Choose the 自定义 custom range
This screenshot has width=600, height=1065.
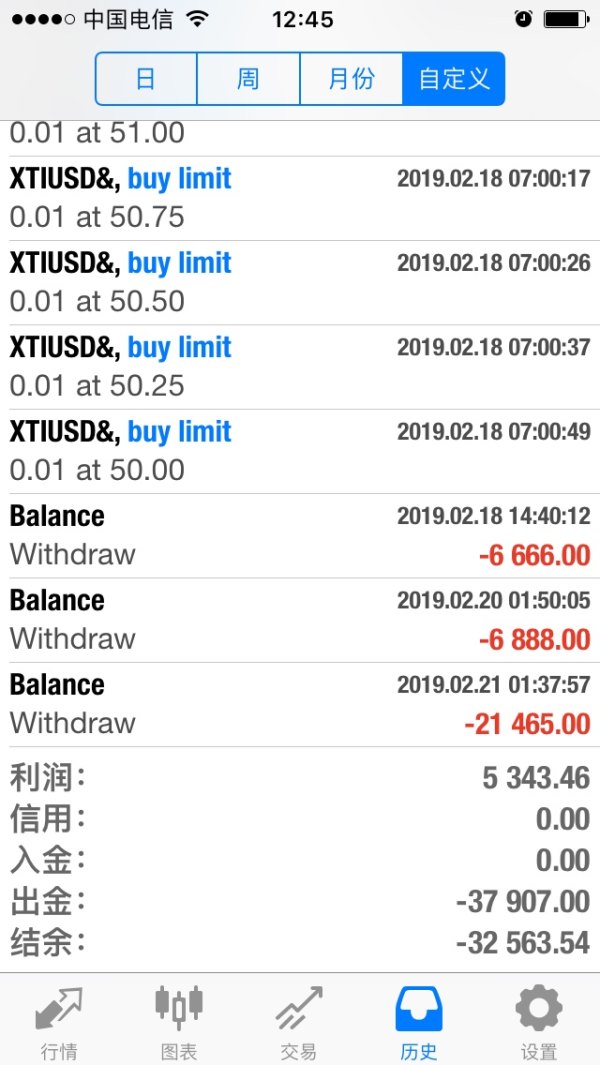tap(454, 79)
